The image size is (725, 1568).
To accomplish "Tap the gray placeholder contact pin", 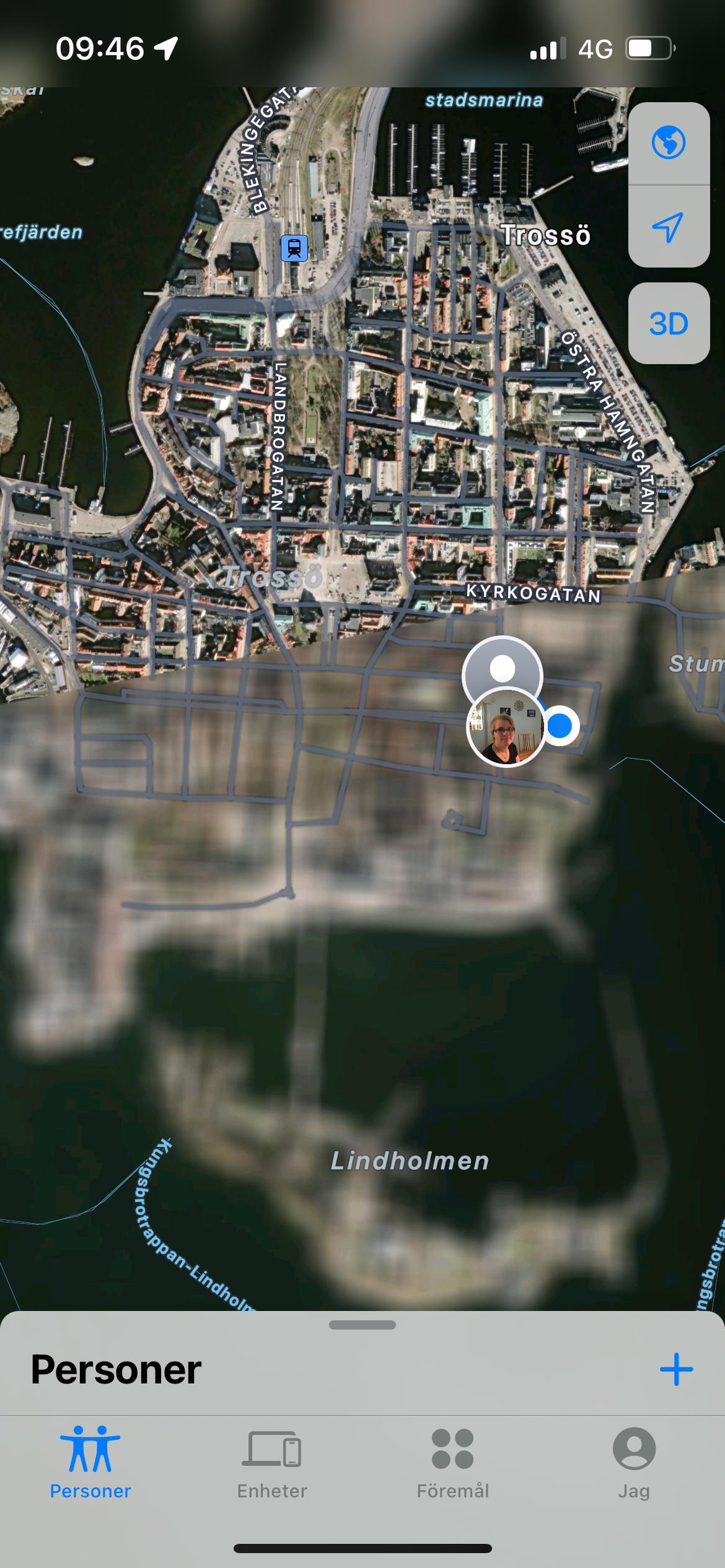I will click(x=503, y=663).
